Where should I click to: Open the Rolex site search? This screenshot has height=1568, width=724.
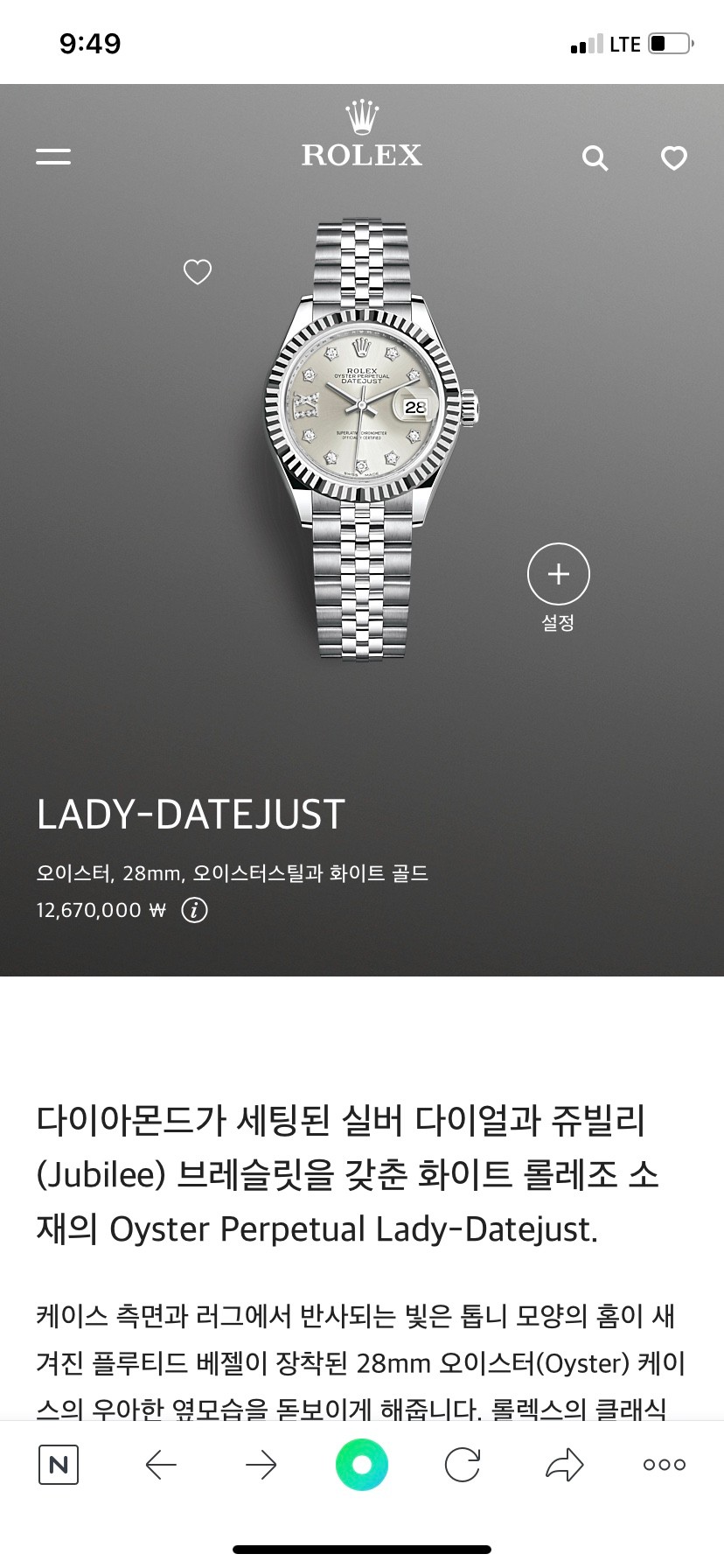[x=595, y=158]
